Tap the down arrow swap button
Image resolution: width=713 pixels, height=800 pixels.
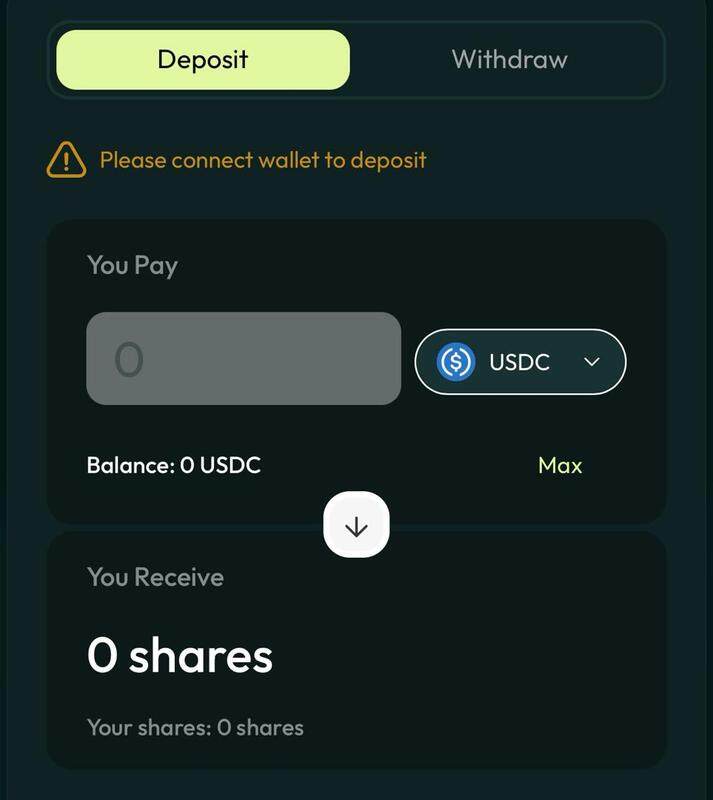[356, 525]
